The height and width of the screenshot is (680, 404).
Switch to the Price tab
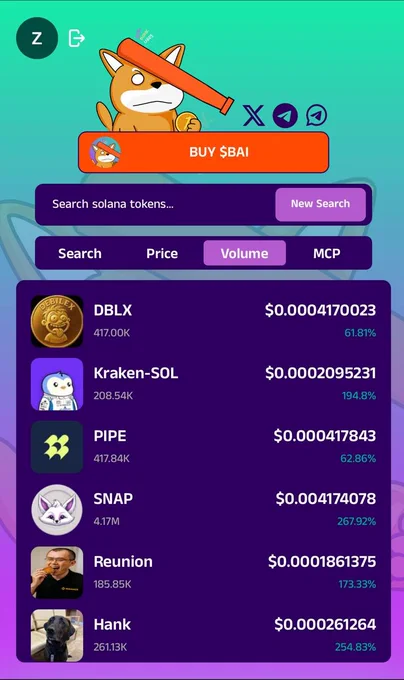(162, 253)
